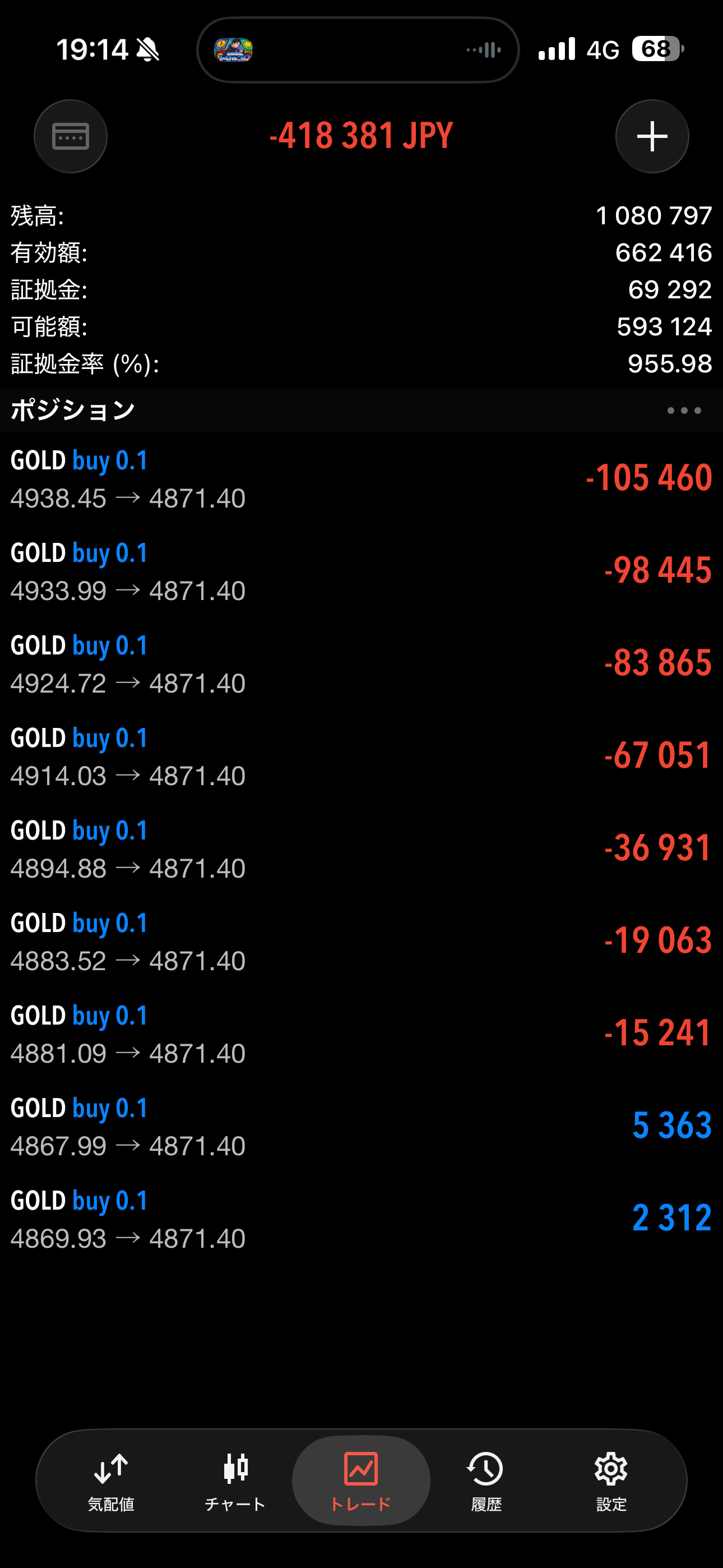This screenshot has width=723, height=1568.
Task: Open the three-dot menu beside ポジション
Action: coord(683,411)
